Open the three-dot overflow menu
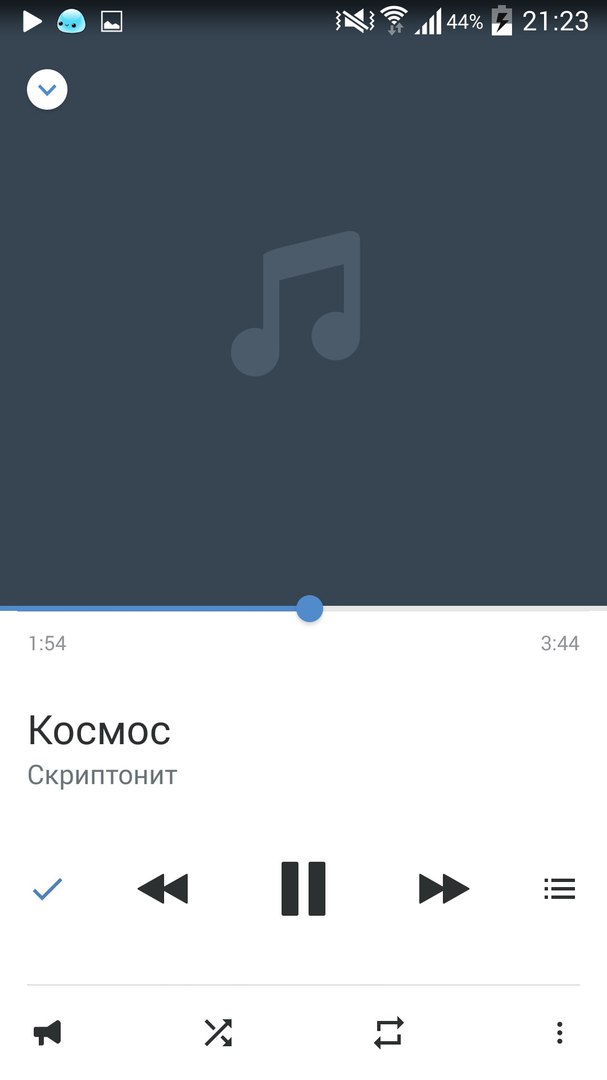 point(559,1032)
